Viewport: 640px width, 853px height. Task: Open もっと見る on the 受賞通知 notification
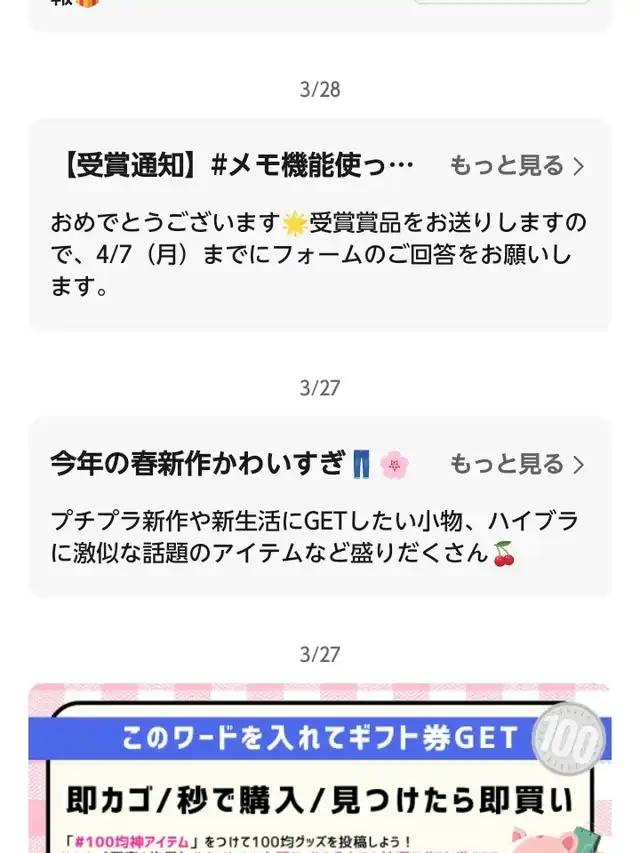517,165
